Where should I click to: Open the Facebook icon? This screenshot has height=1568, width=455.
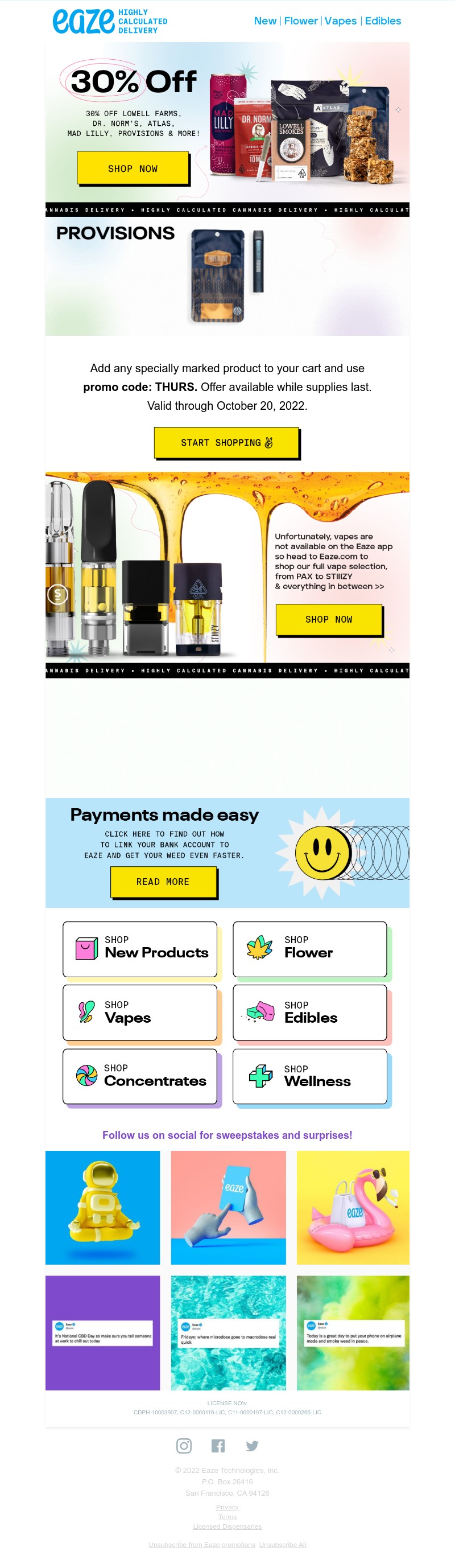coord(218,1446)
